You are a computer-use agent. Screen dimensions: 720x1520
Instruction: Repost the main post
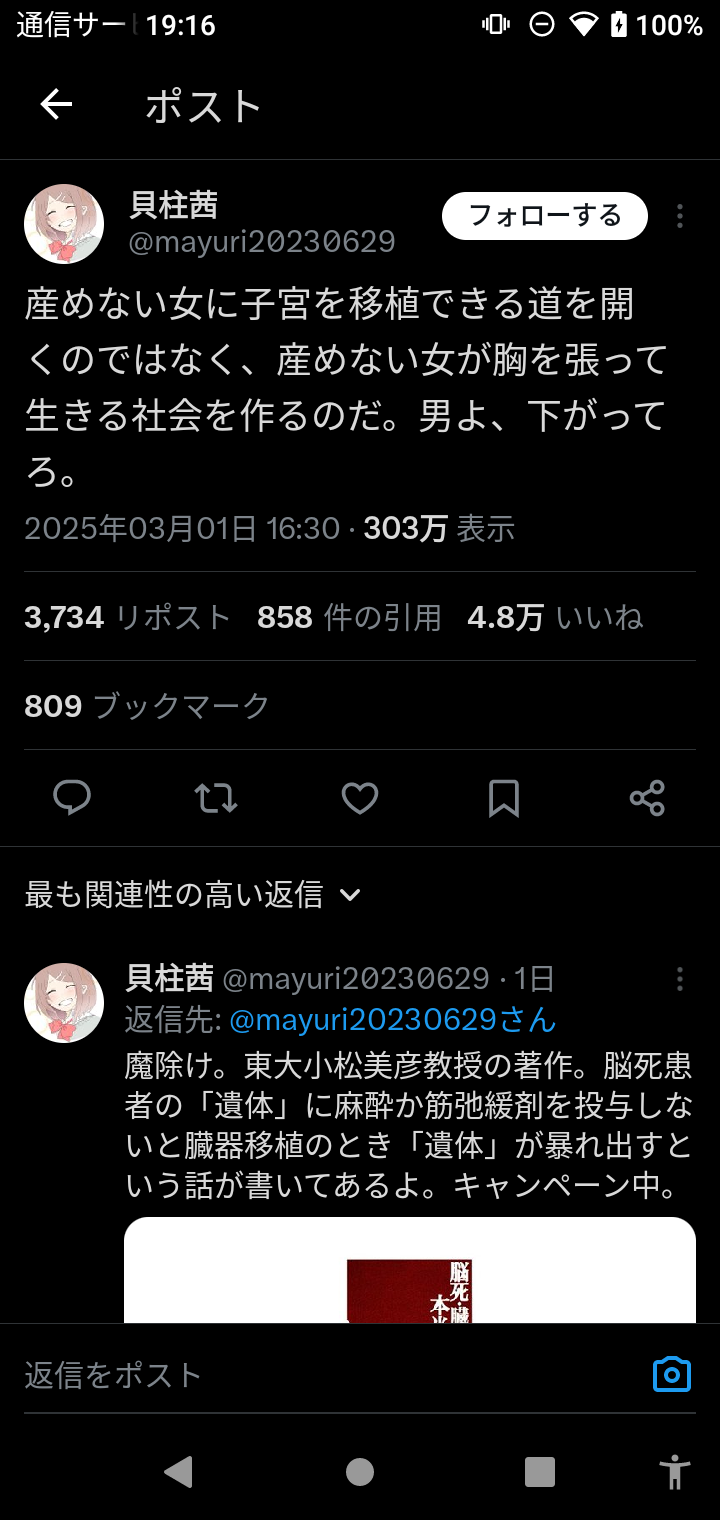[x=216, y=798]
